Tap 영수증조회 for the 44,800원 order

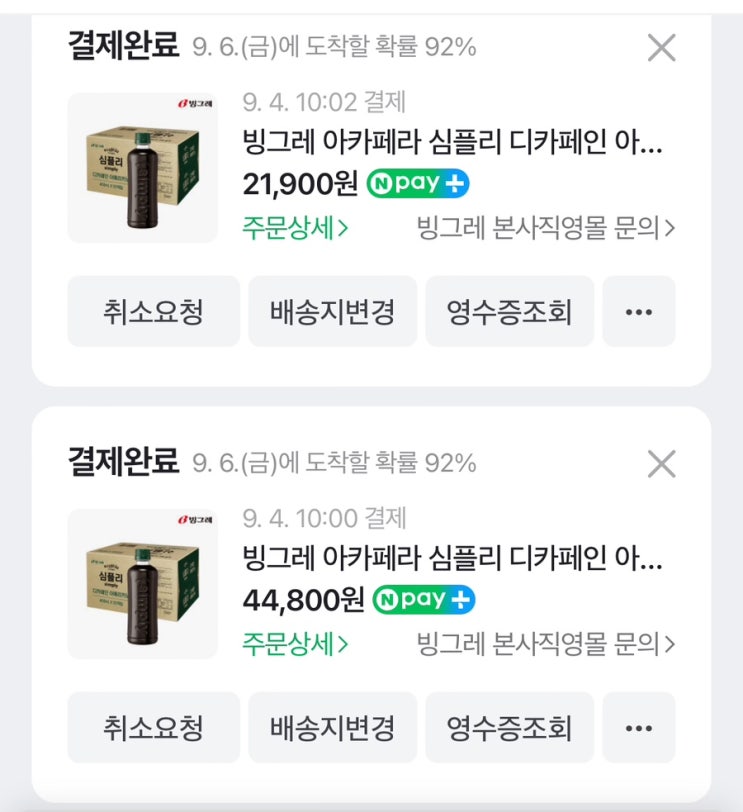point(510,728)
